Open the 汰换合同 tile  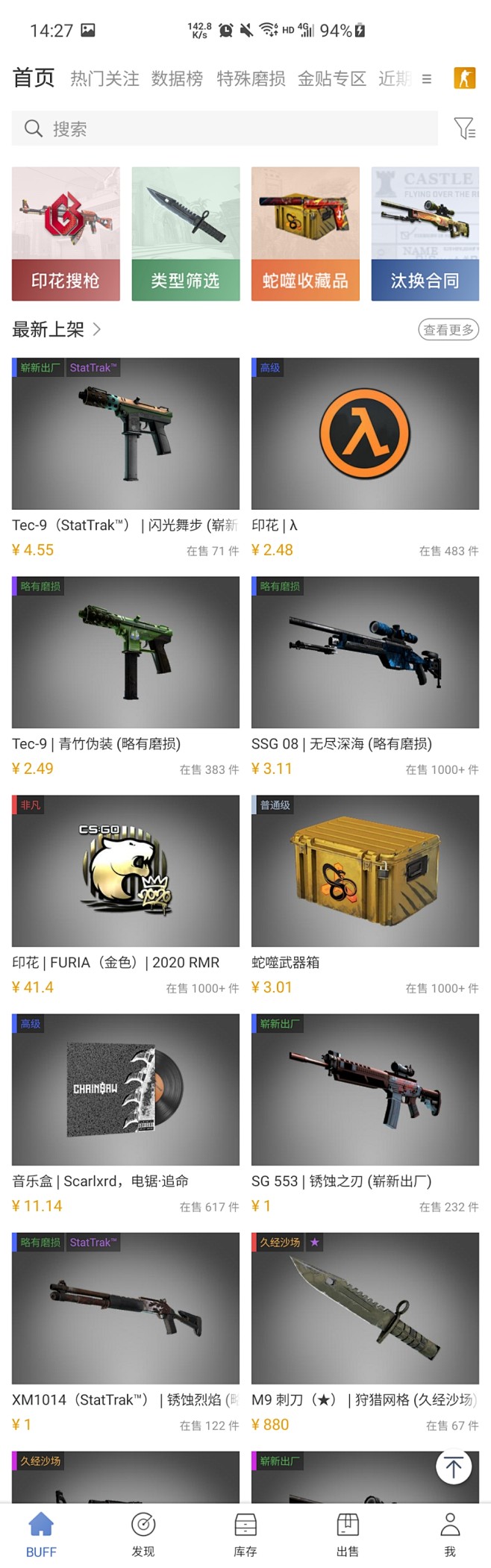pos(425,234)
